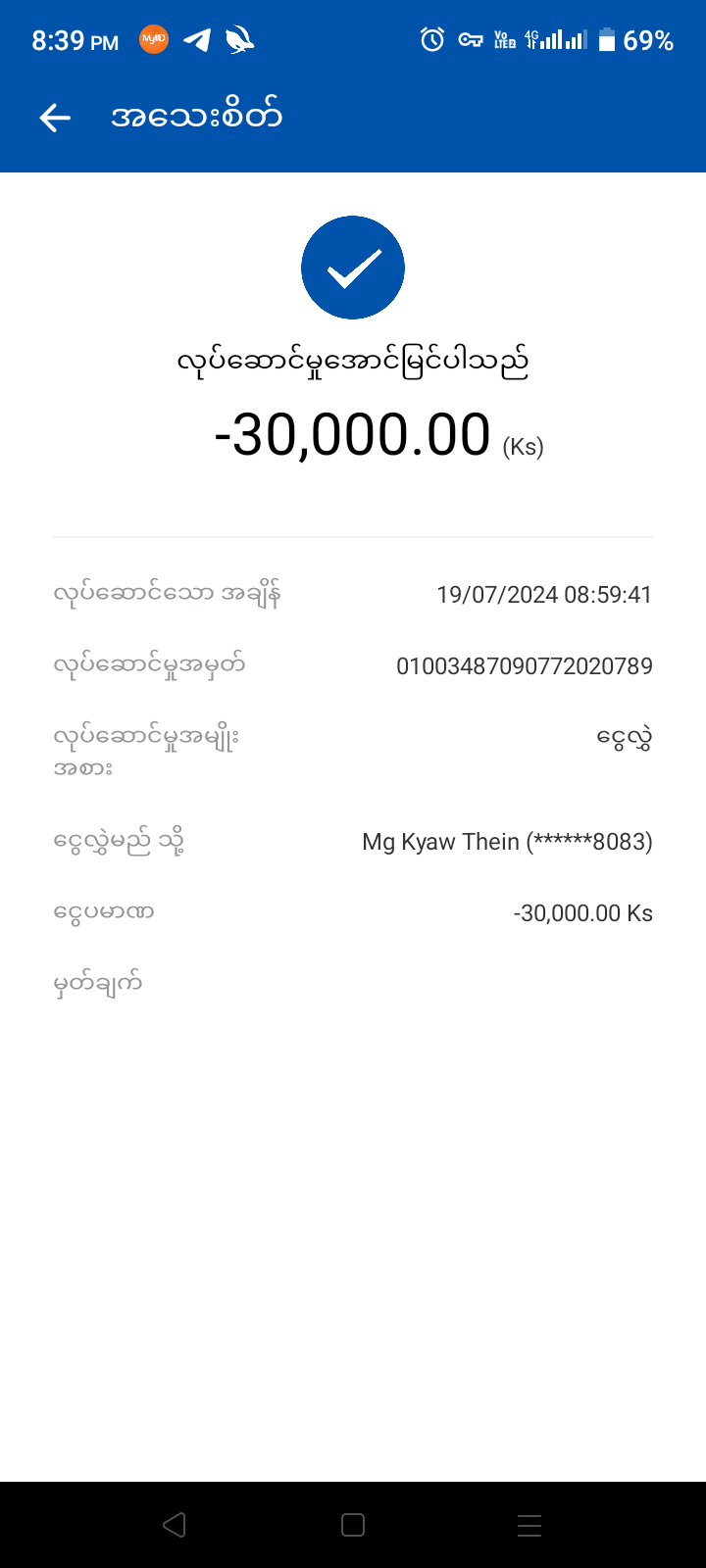Screen dimensions: 706x1568
Task: Open the recent apps menu
Action: pyautogui.click(x=529, y=1525)
